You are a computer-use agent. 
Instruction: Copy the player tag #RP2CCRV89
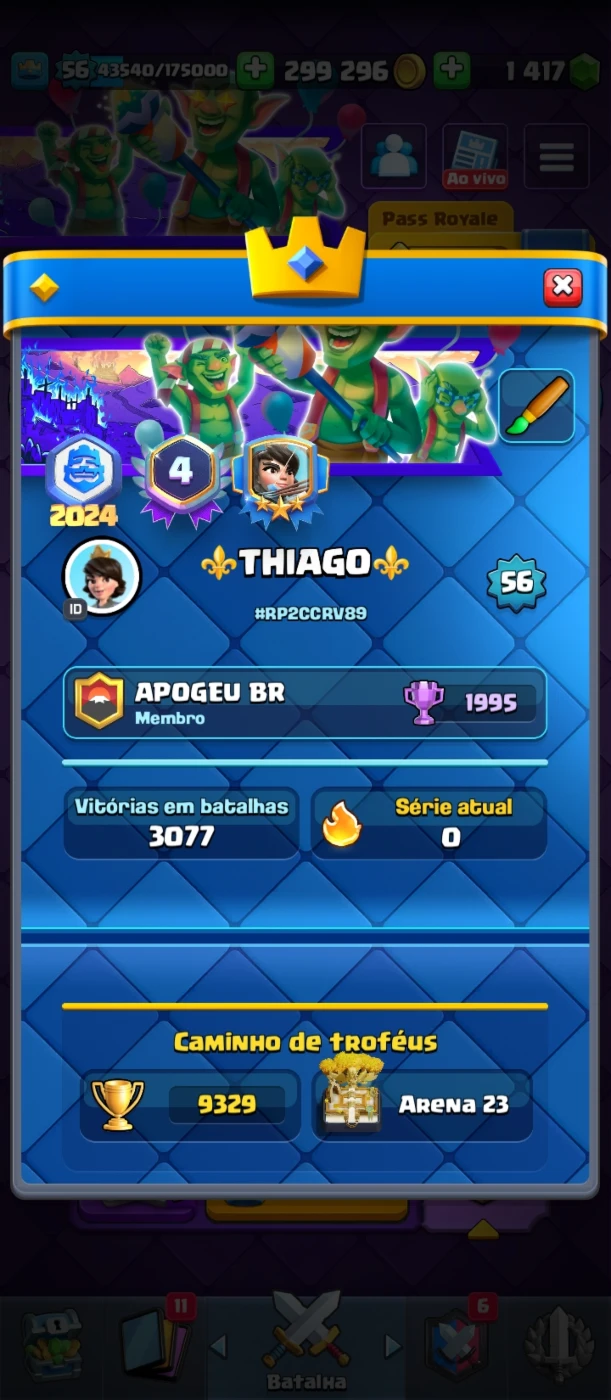[x=310, y=613]
